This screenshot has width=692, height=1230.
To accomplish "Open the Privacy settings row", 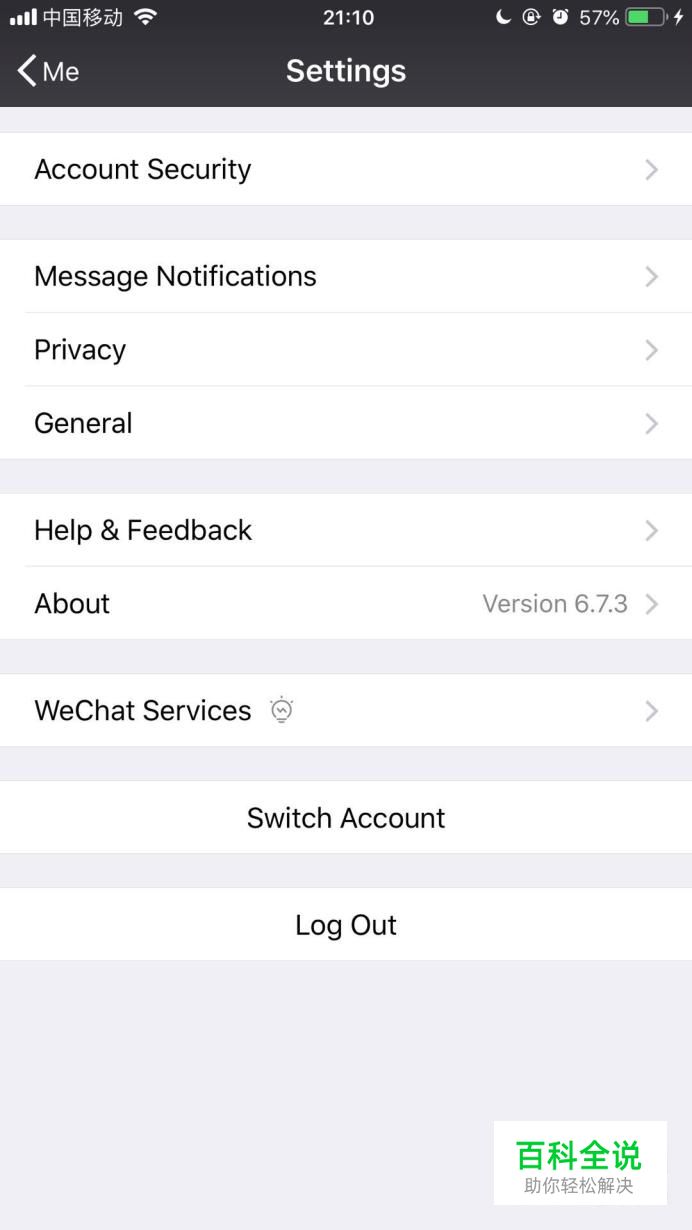I will point(345,350).
